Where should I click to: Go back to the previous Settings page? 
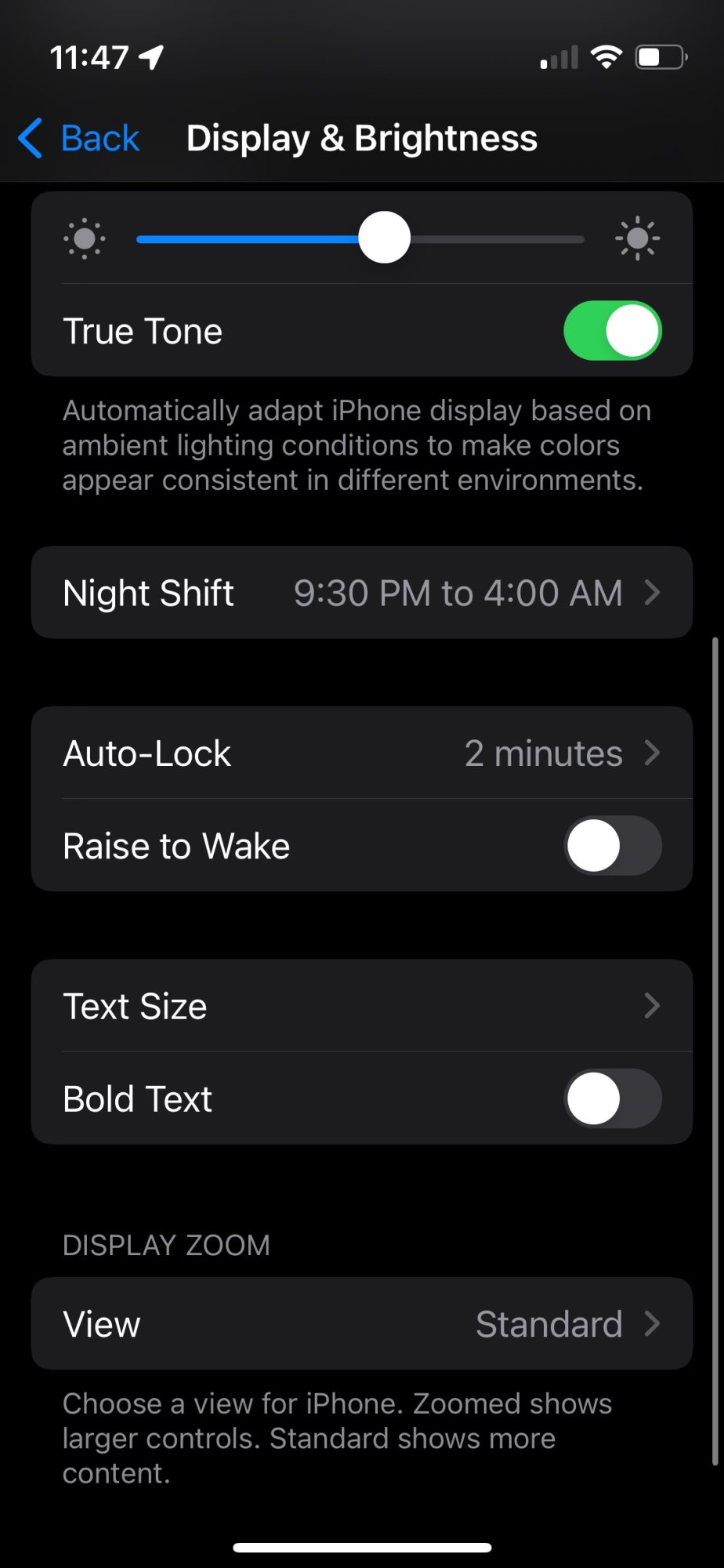tap(80, 139)
